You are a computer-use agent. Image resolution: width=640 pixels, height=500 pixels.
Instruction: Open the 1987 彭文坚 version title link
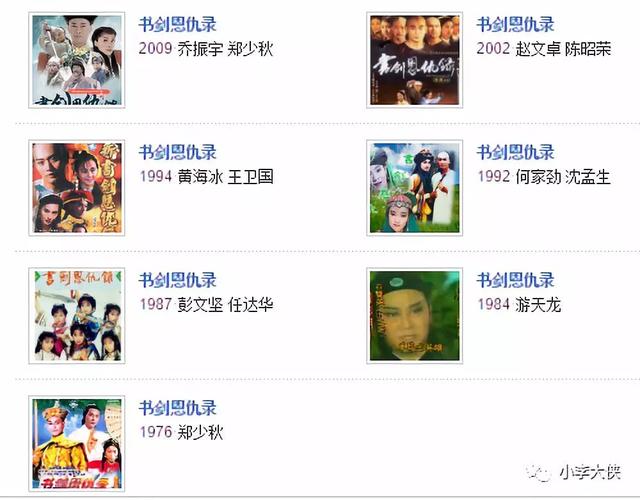(177, 281)
